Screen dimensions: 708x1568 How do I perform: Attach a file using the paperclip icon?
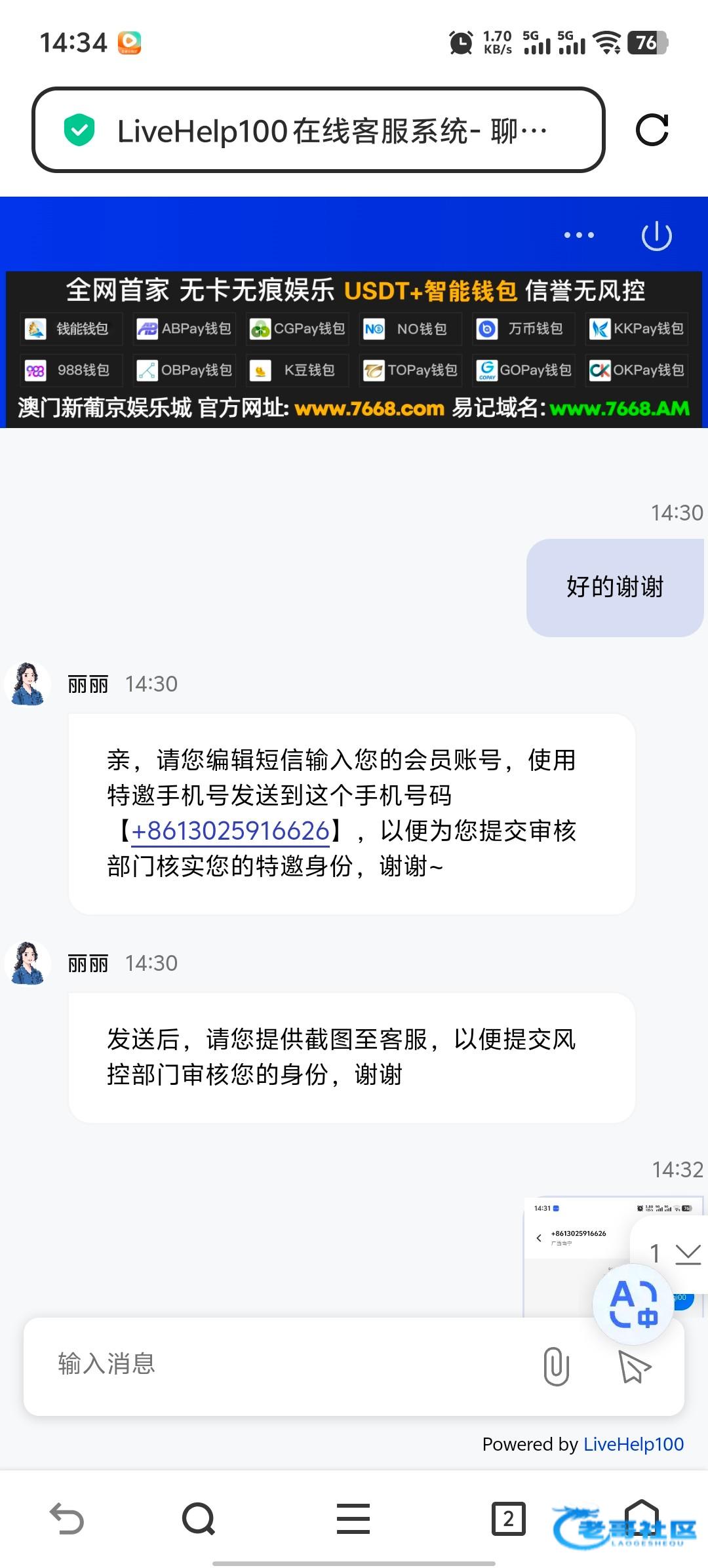click(556, 1366)
